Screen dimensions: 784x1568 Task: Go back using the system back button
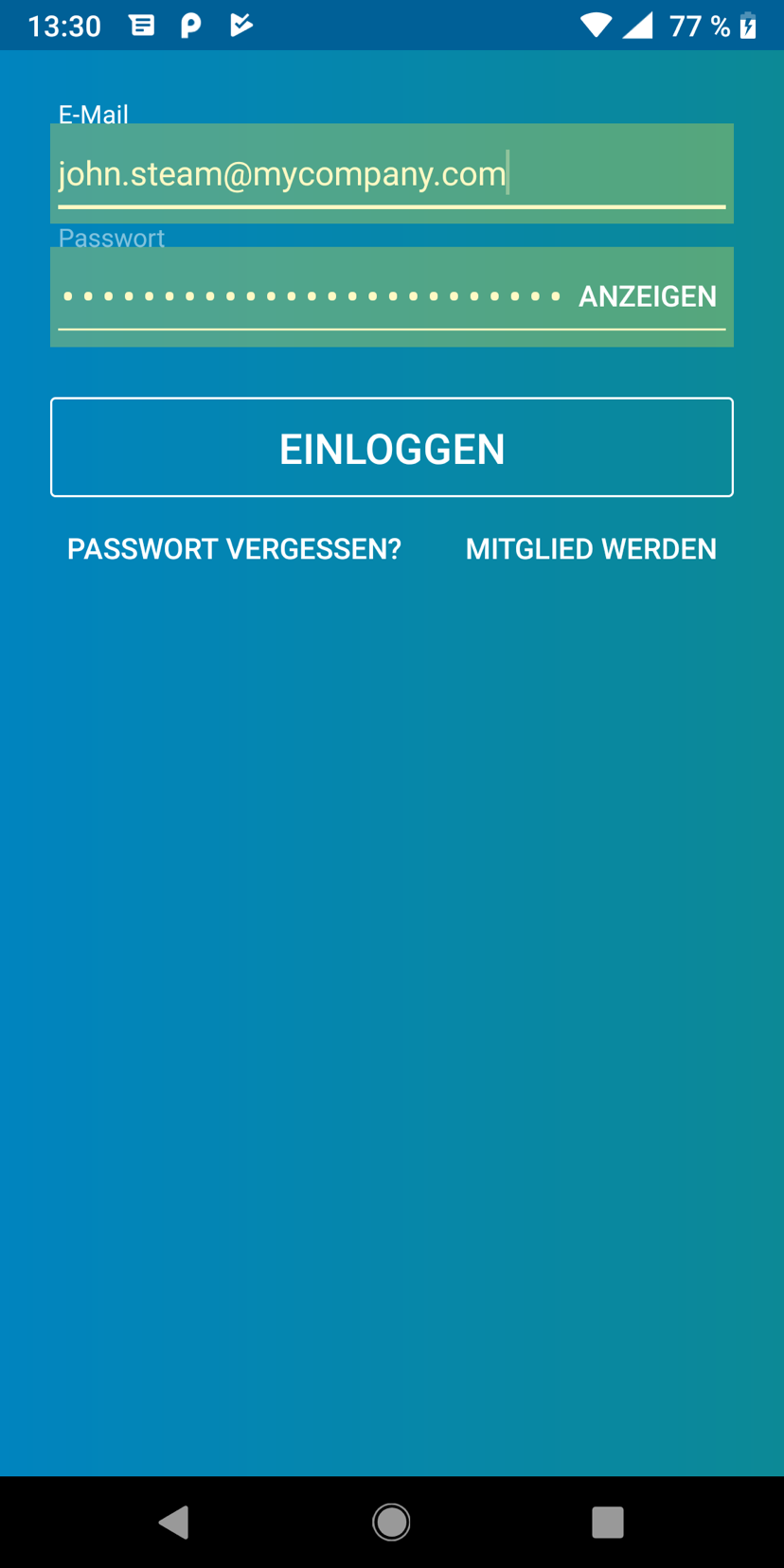pyautogui.click(x=174, y=1522)
